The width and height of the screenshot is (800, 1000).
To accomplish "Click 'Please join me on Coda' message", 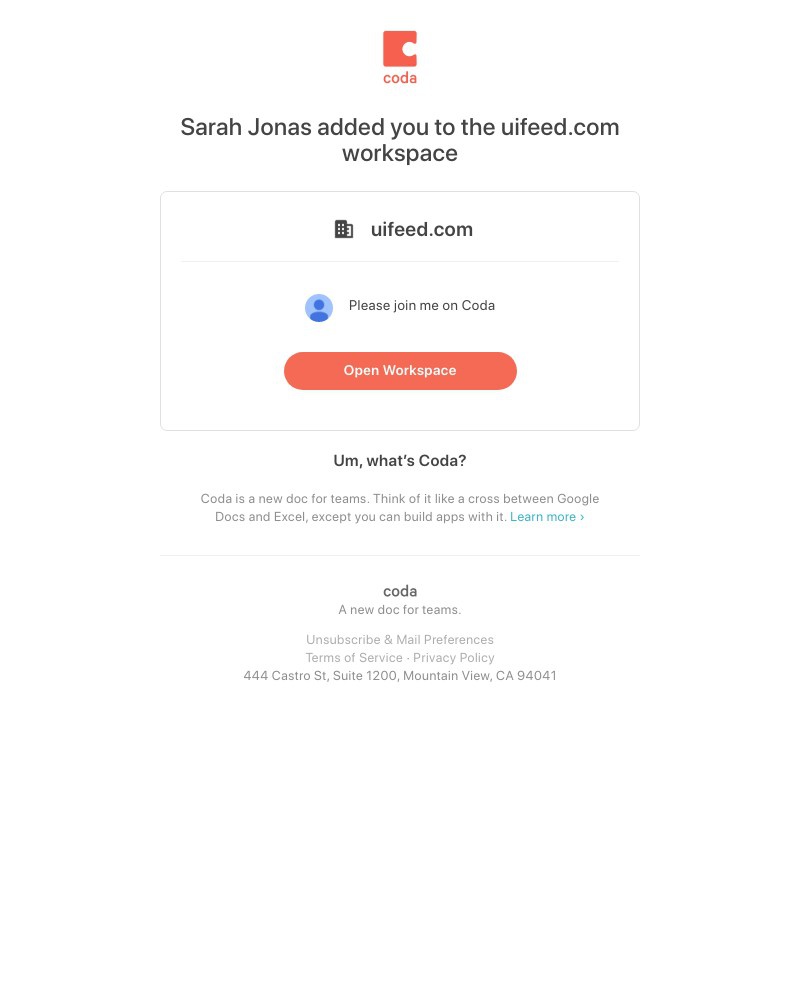I will point(421,305).
